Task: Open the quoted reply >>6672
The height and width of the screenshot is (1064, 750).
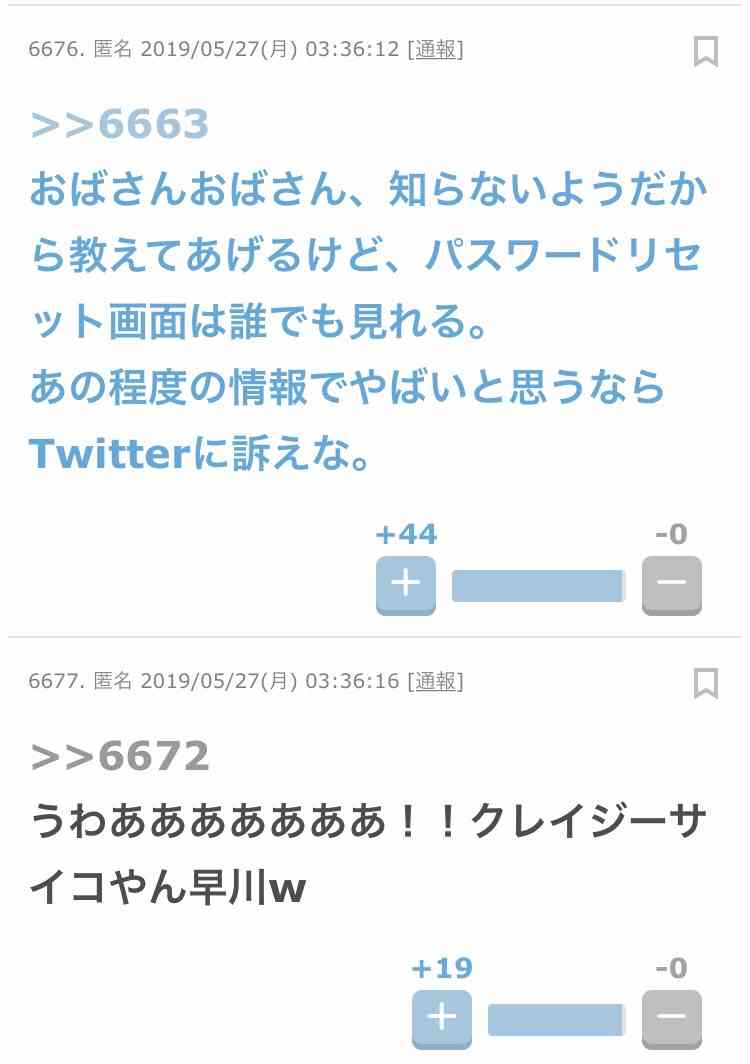Action: coord(120,756)
